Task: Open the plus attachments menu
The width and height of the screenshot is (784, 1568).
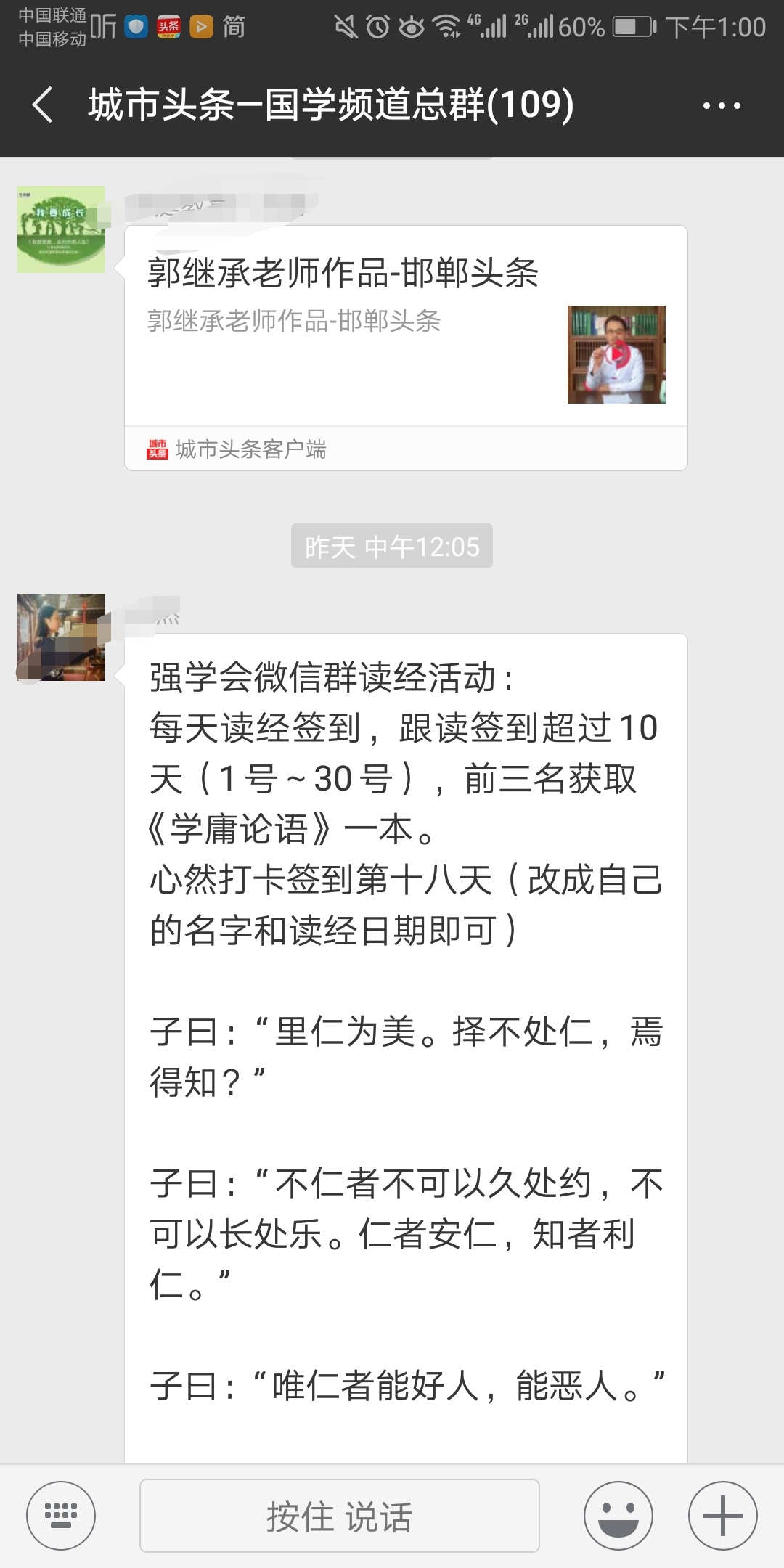Action: point(722,1516)
